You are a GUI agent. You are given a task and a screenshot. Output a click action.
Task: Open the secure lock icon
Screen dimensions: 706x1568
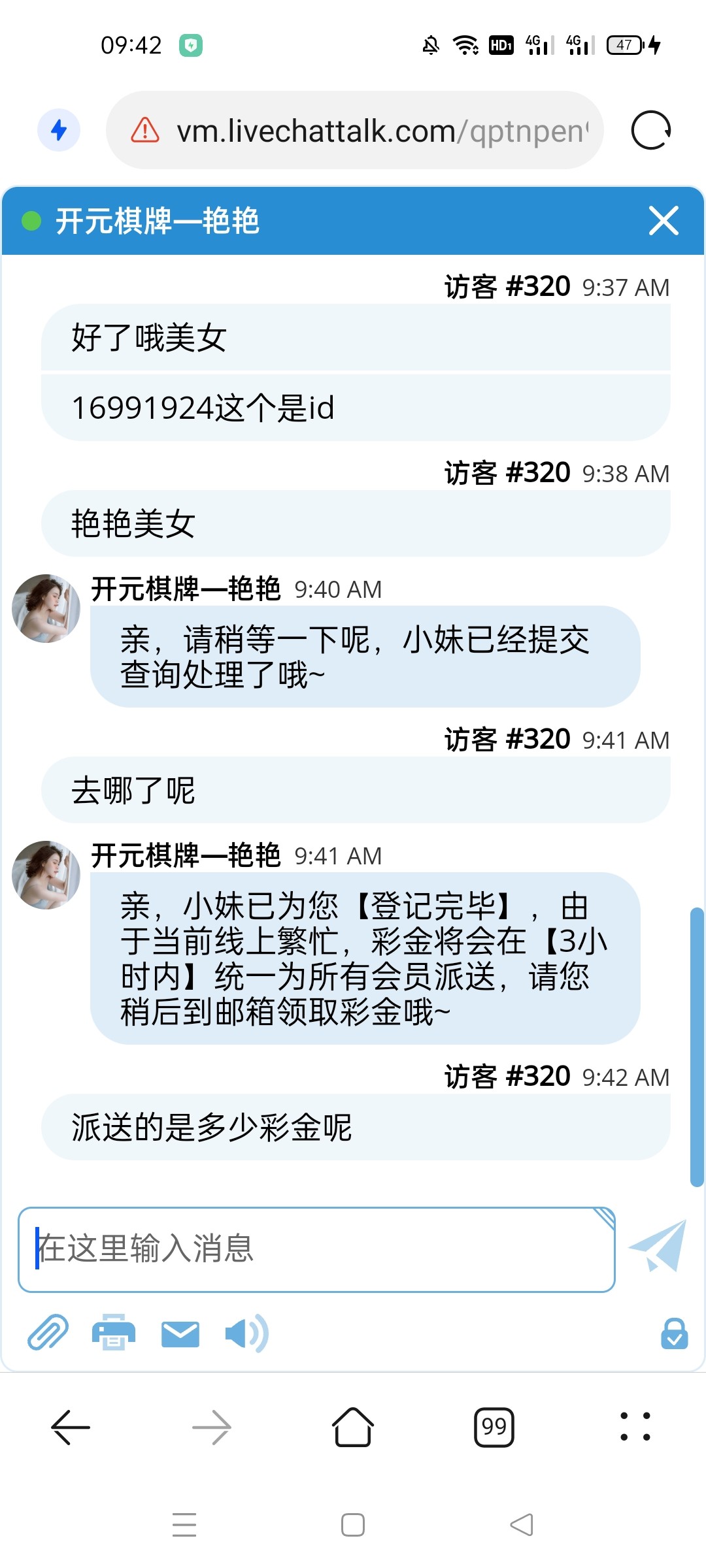click(x=674, y=1333)
